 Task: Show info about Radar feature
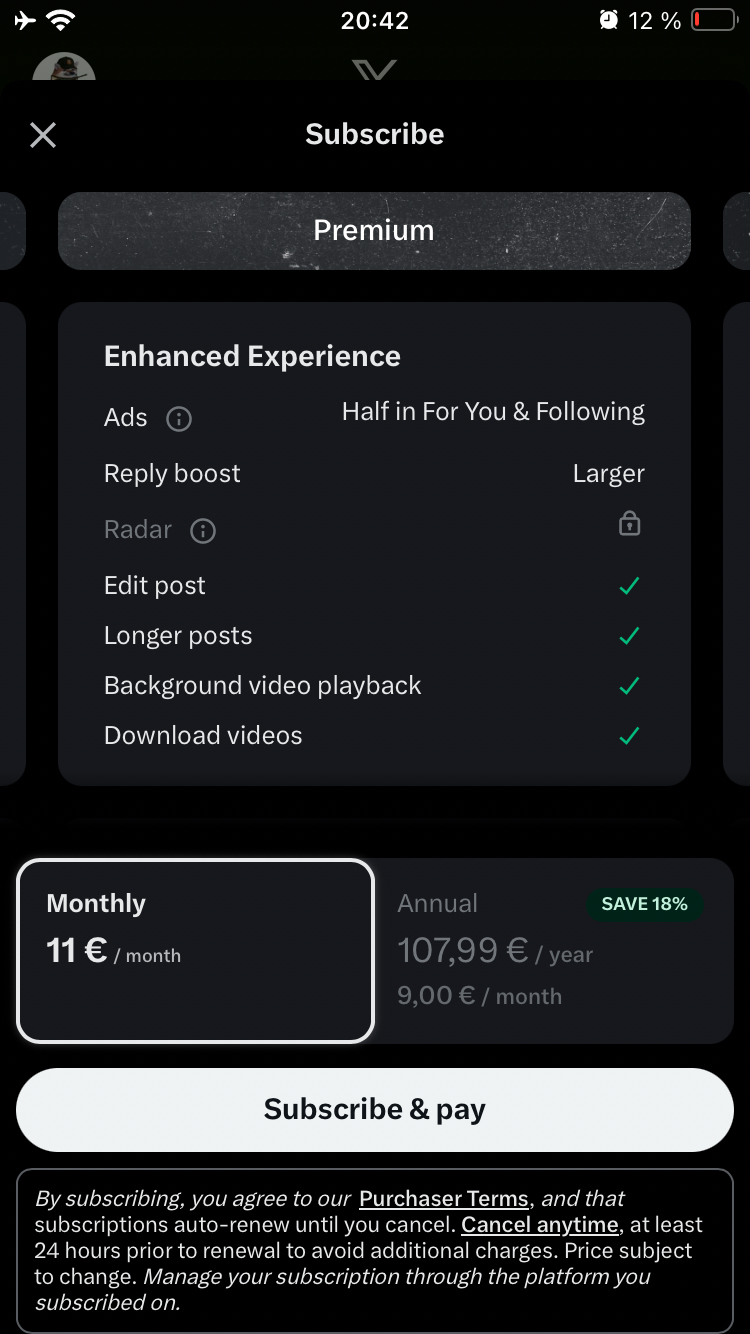click(x=203, y=530)
